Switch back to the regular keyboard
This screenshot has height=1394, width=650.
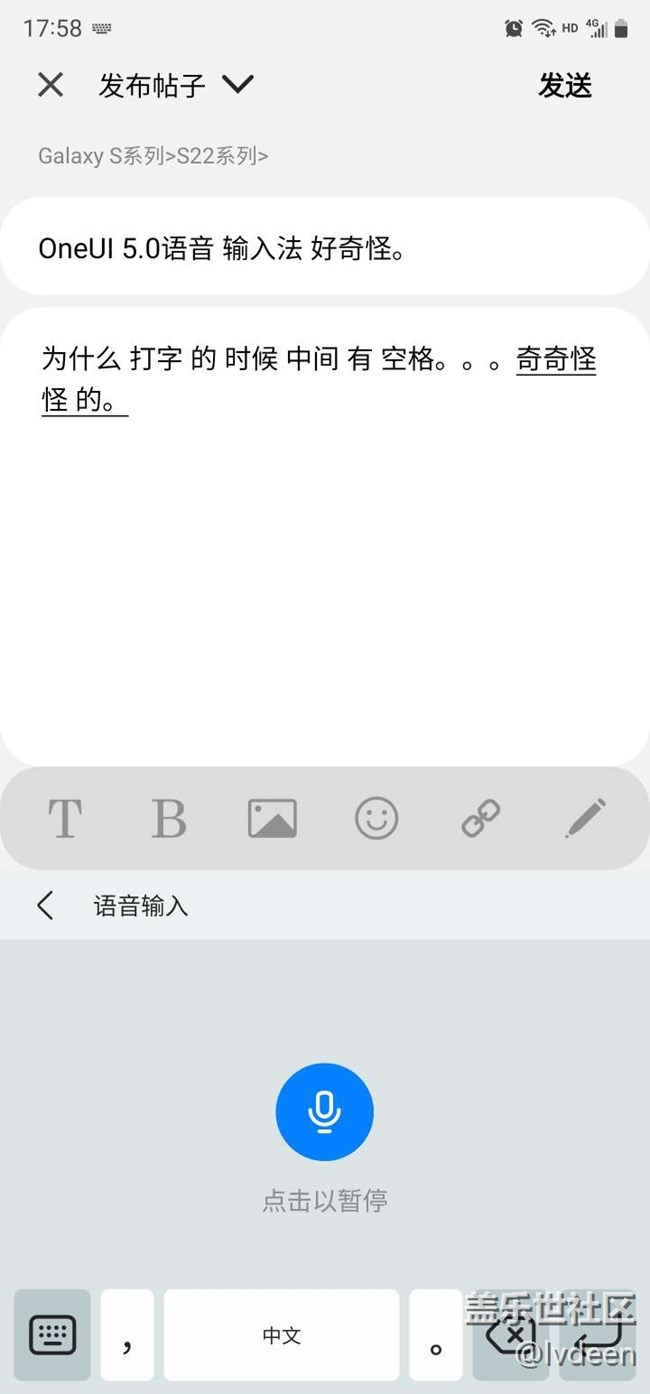coord(52,1335)
